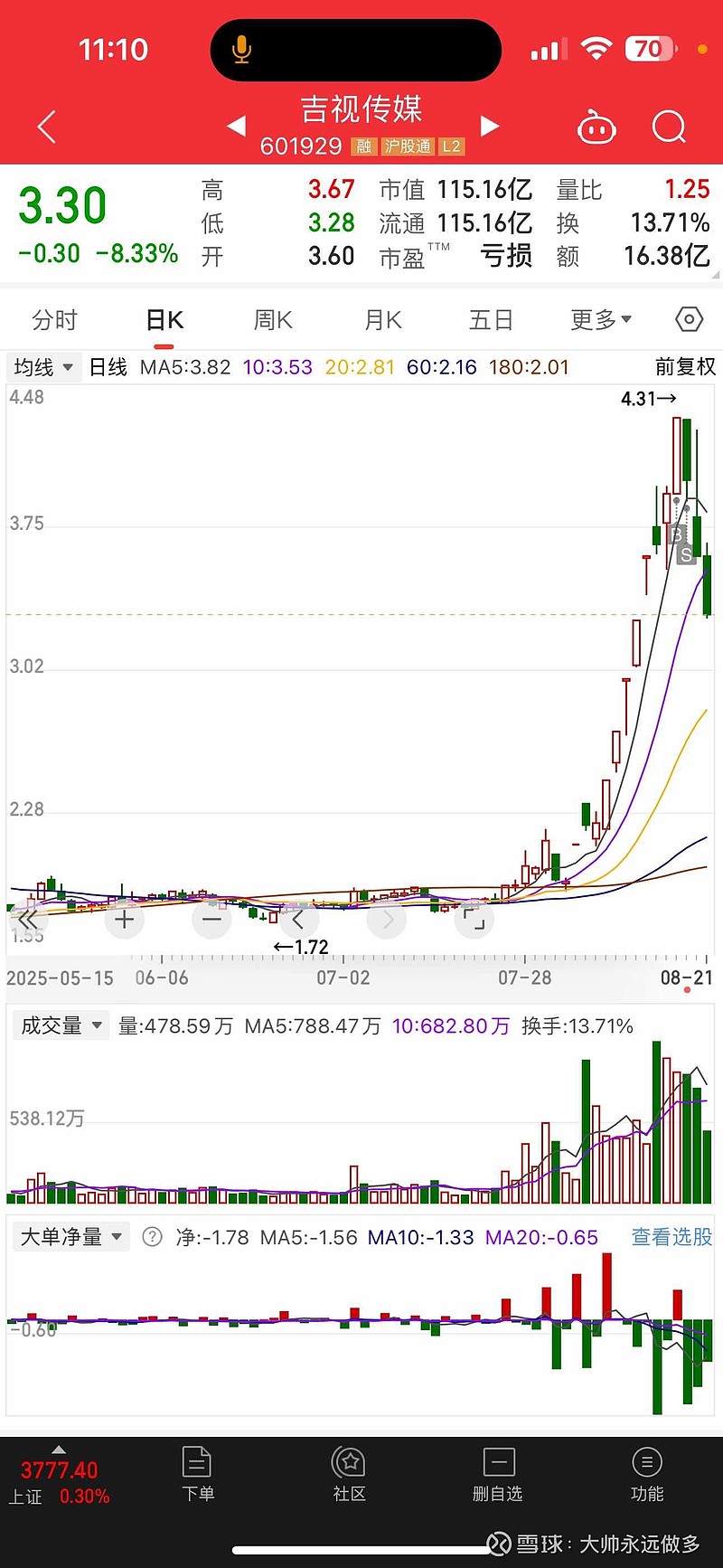Open the 成交量 indicator dropdown
Image resolution: width=723 pixels, height=1568 pixels.
61,1025
